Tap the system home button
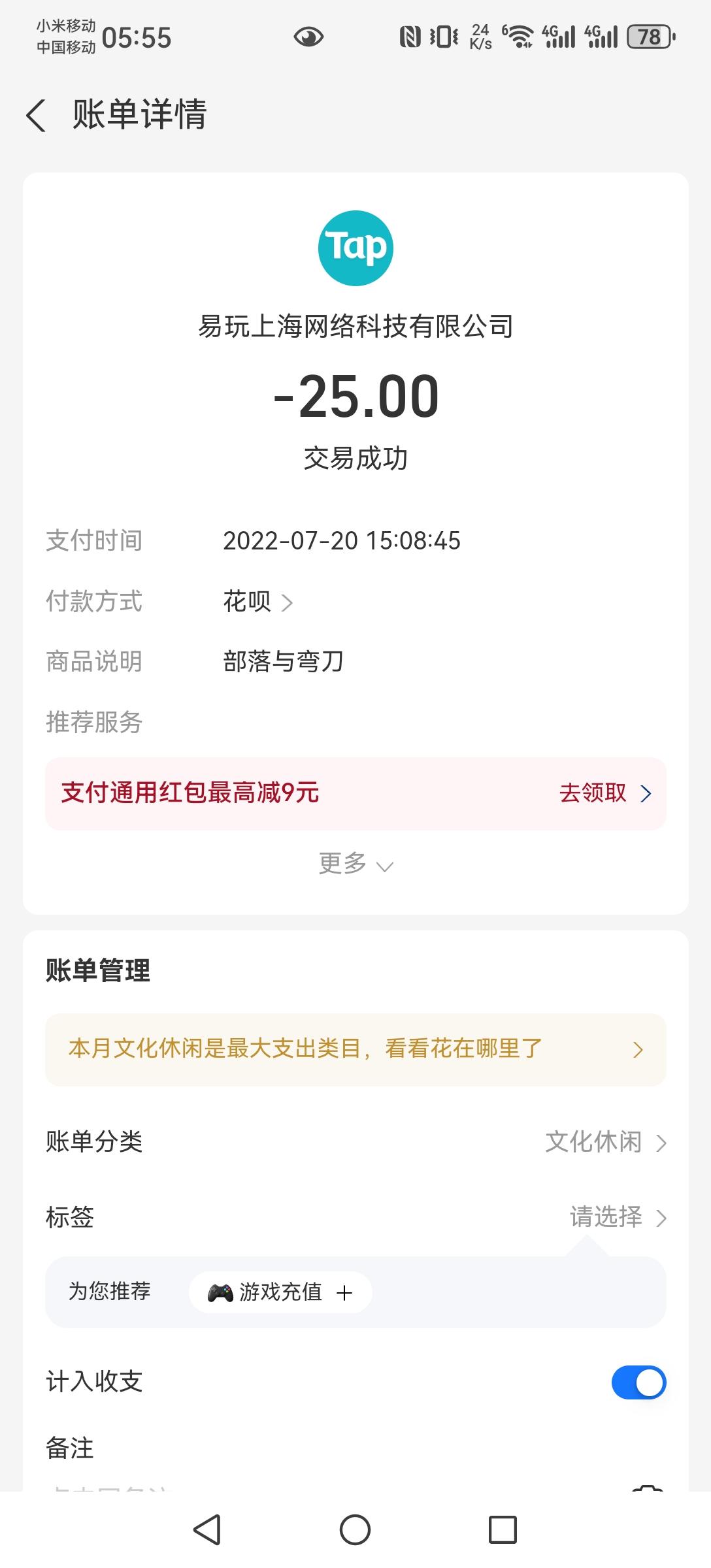The height and width of the screenshot is (1568, 711). coord(355,1529)
